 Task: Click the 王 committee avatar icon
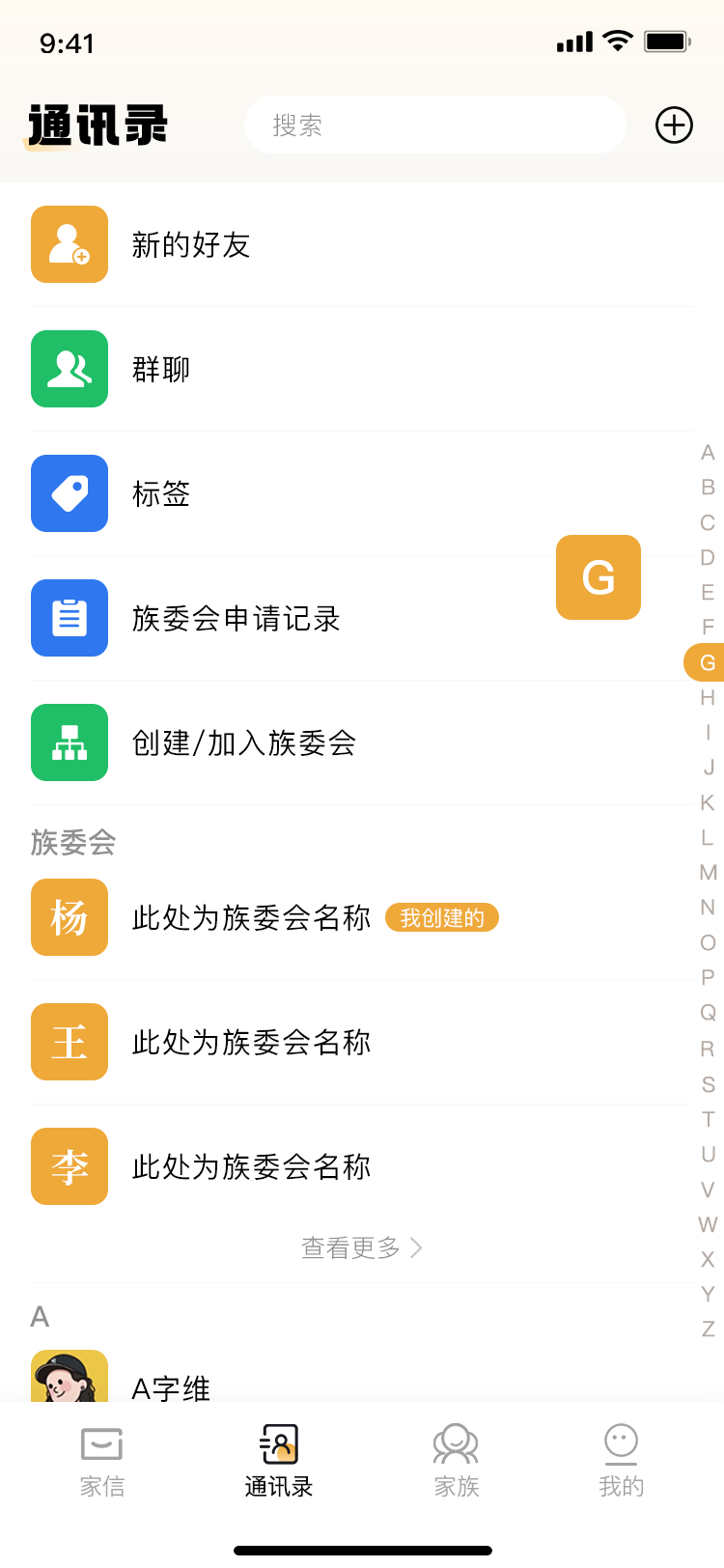pos(69,1041)
